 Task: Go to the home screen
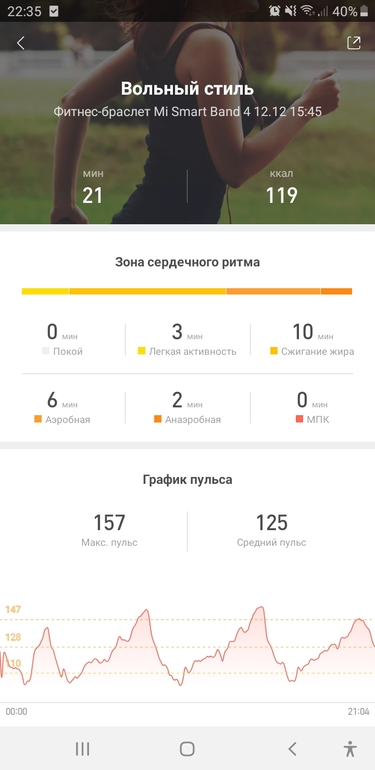pos(187,748)
